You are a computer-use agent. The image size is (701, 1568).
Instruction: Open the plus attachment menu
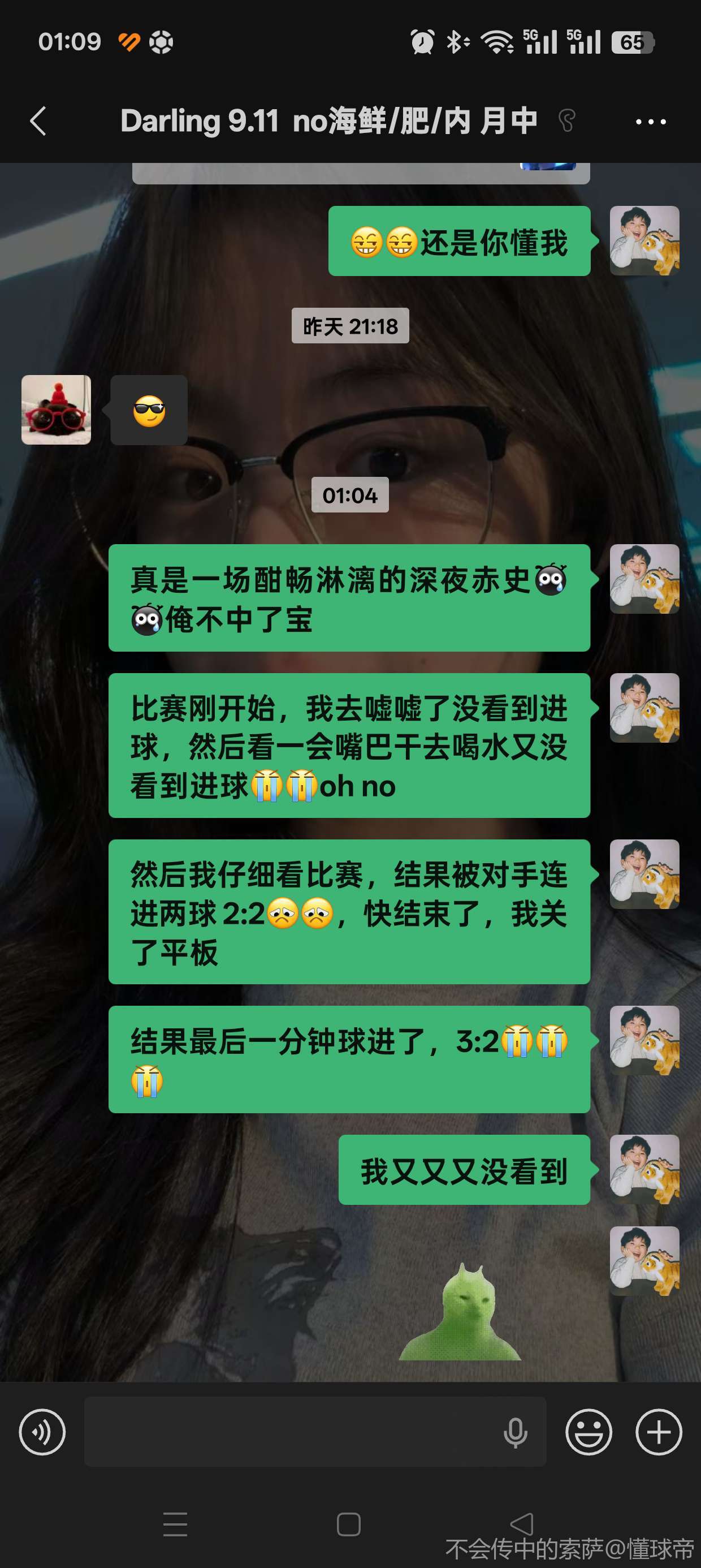click(x=659, y=1432)
